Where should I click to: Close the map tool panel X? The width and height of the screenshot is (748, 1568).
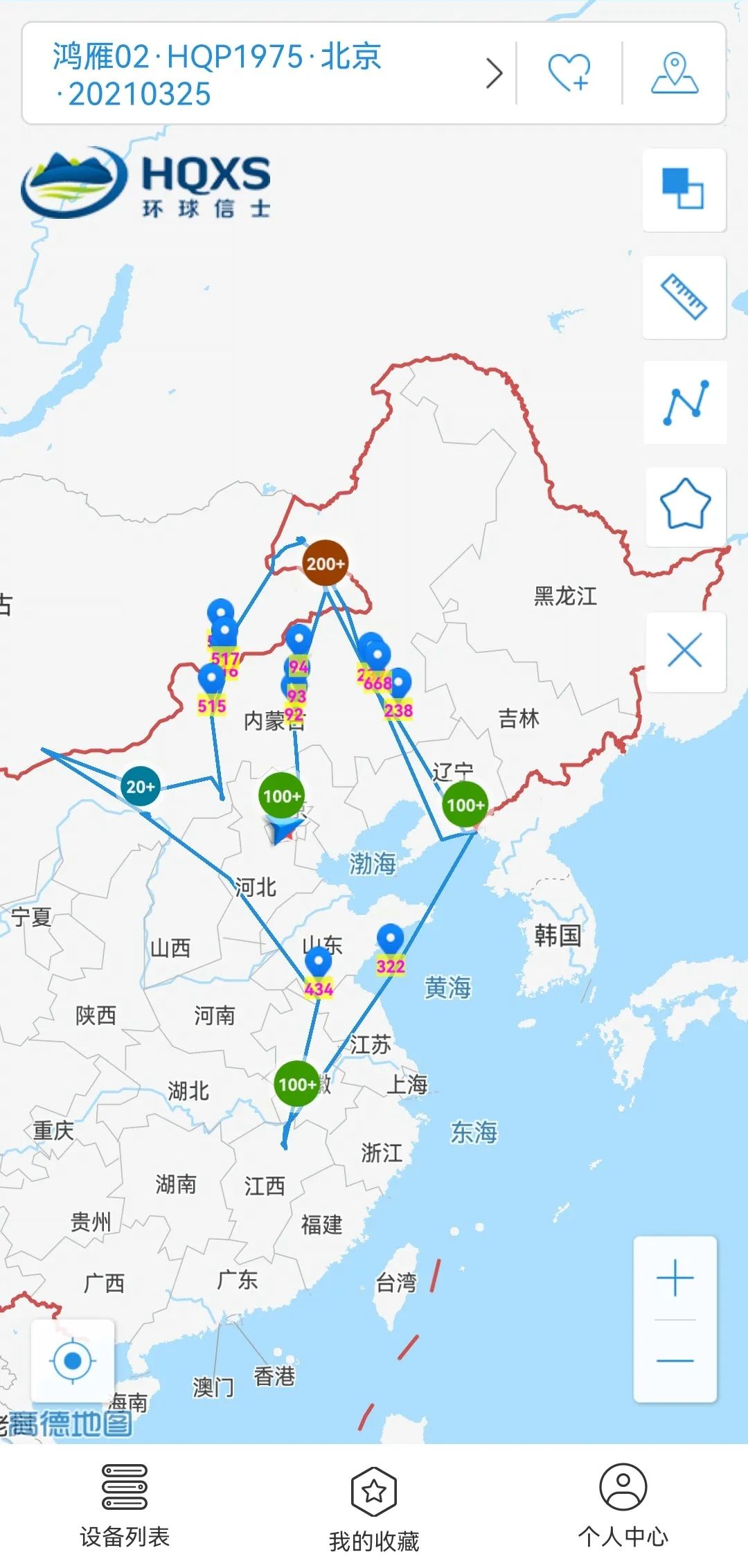click(x=685, y=651)
